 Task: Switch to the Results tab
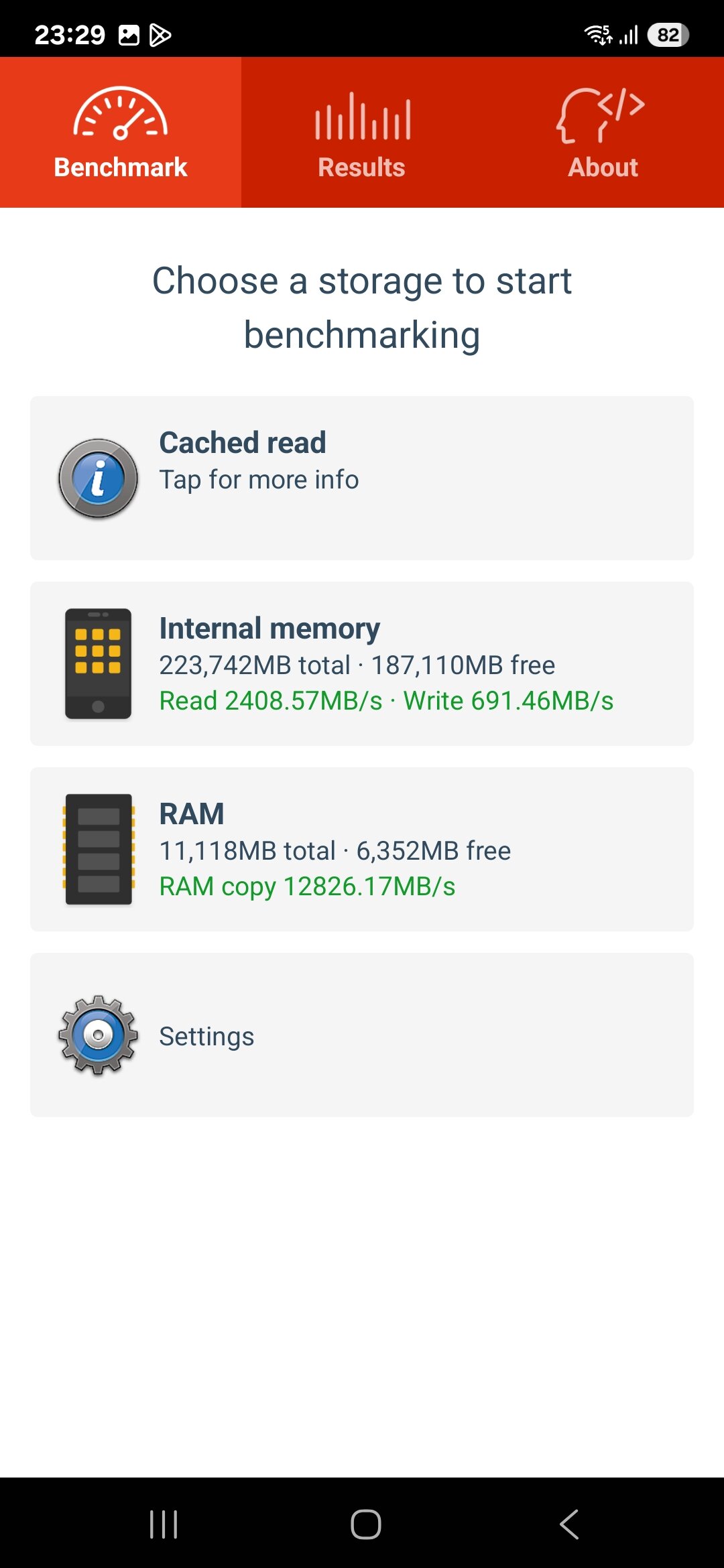coord(362,133)
